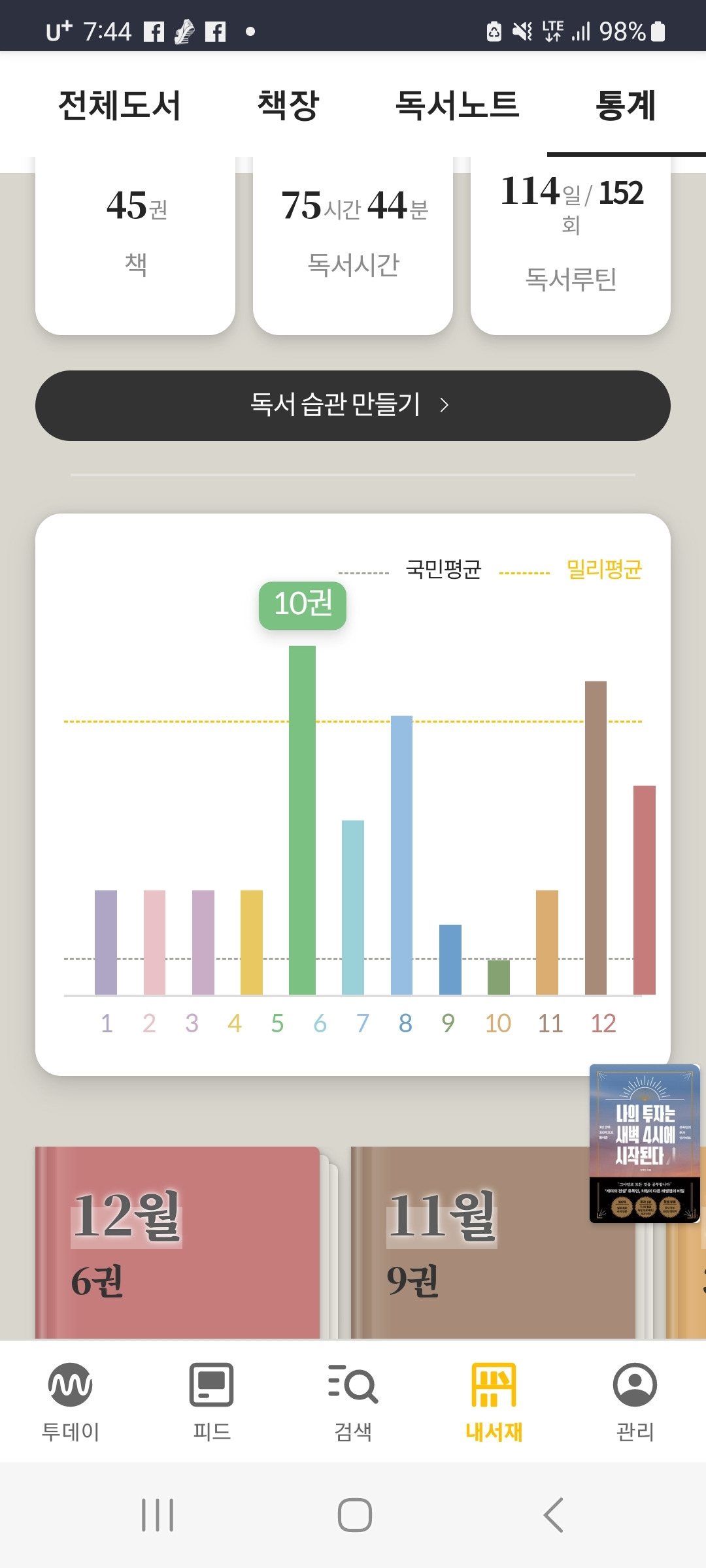The width and height of the screenshot is (706, 1568).
Task: Tap the 검색 search icon
Action: [x=353, y=1405]
